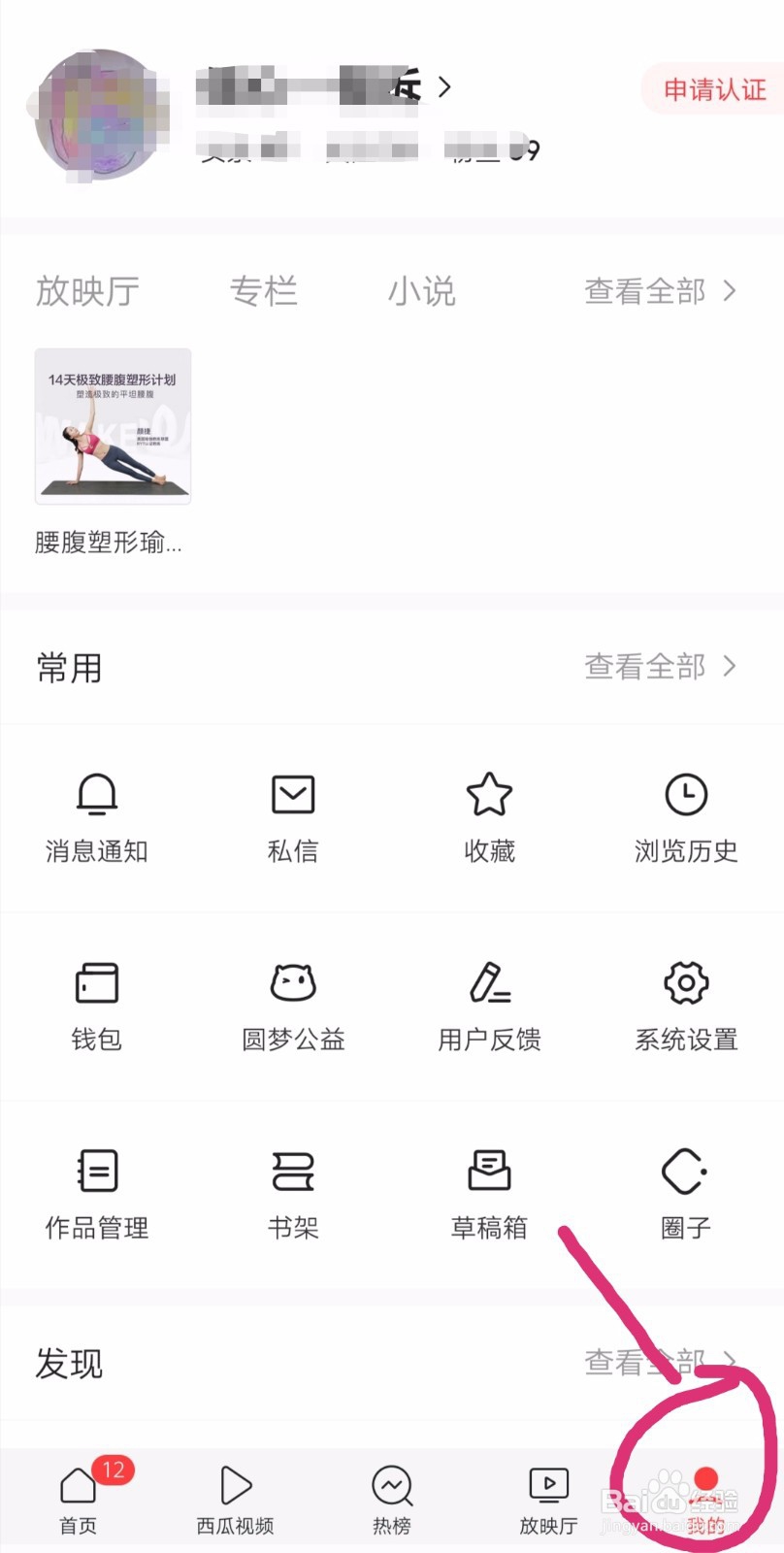The width and height of the screenshot is (784, 1553).
Task: Open the 草稿箱 drafts box
Action: click(x=489, y=1193)
